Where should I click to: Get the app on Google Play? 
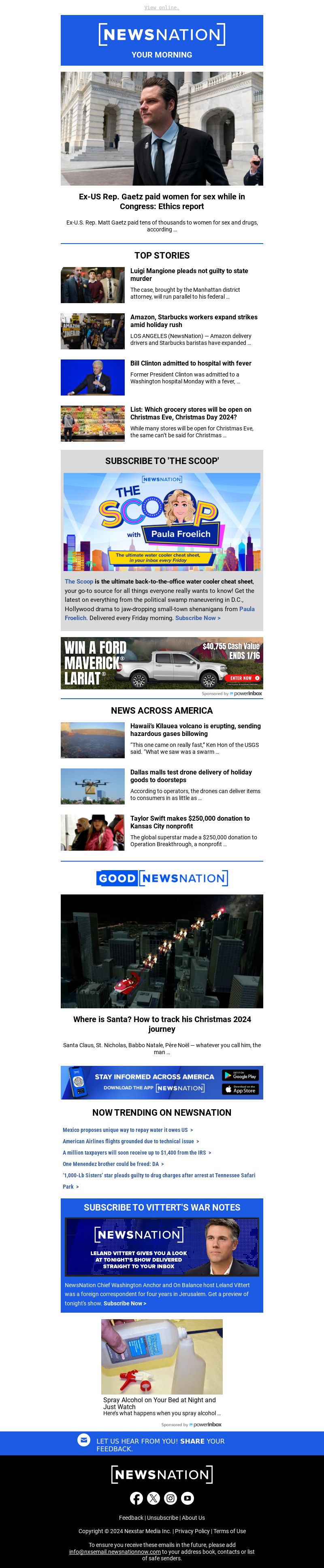pos(240,1076)
